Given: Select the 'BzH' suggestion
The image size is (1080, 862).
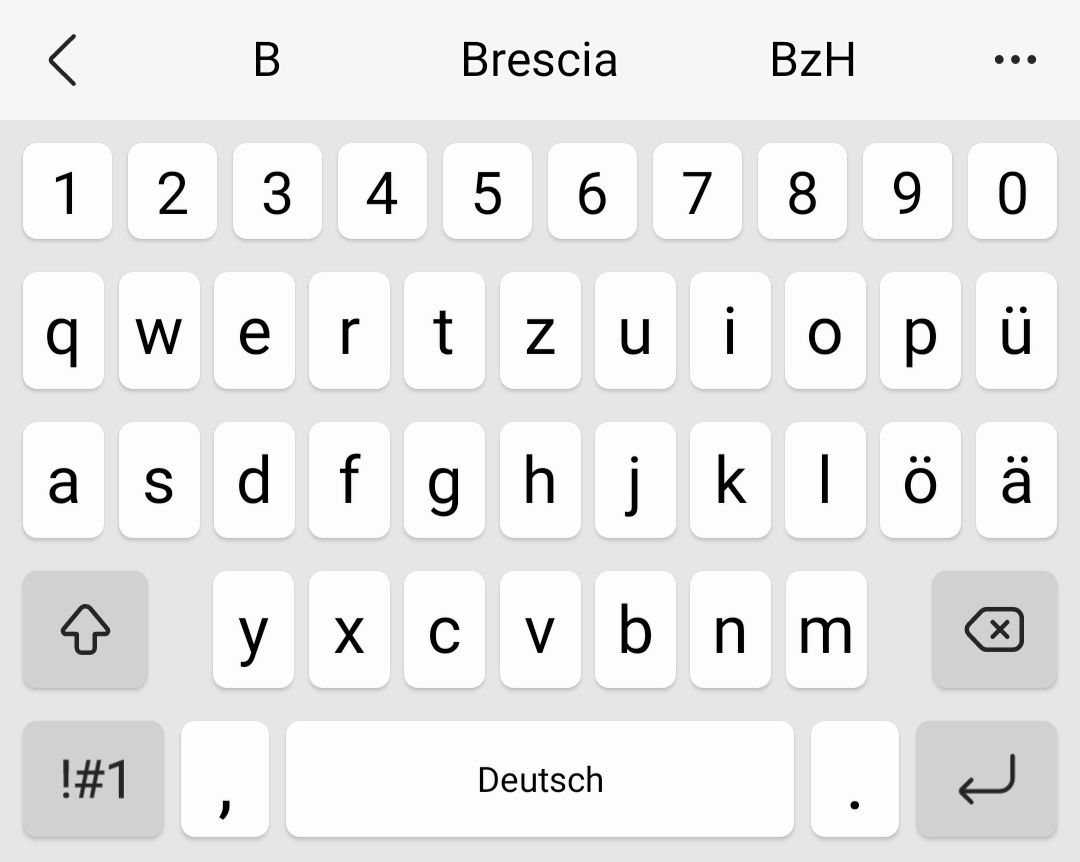Looking at the screenshot, I should (812, 60).
